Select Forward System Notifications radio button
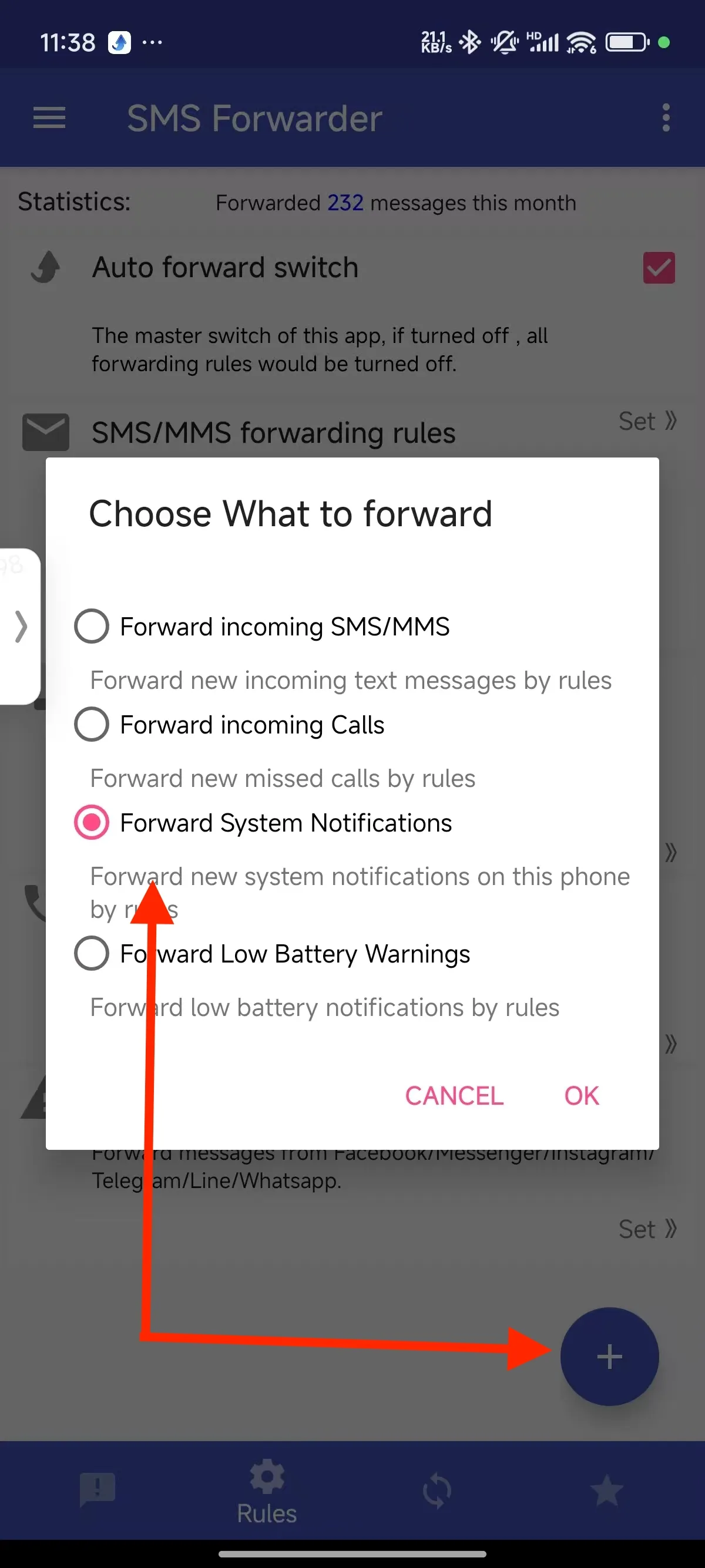 pyautogui.click(x=92, y=822)
